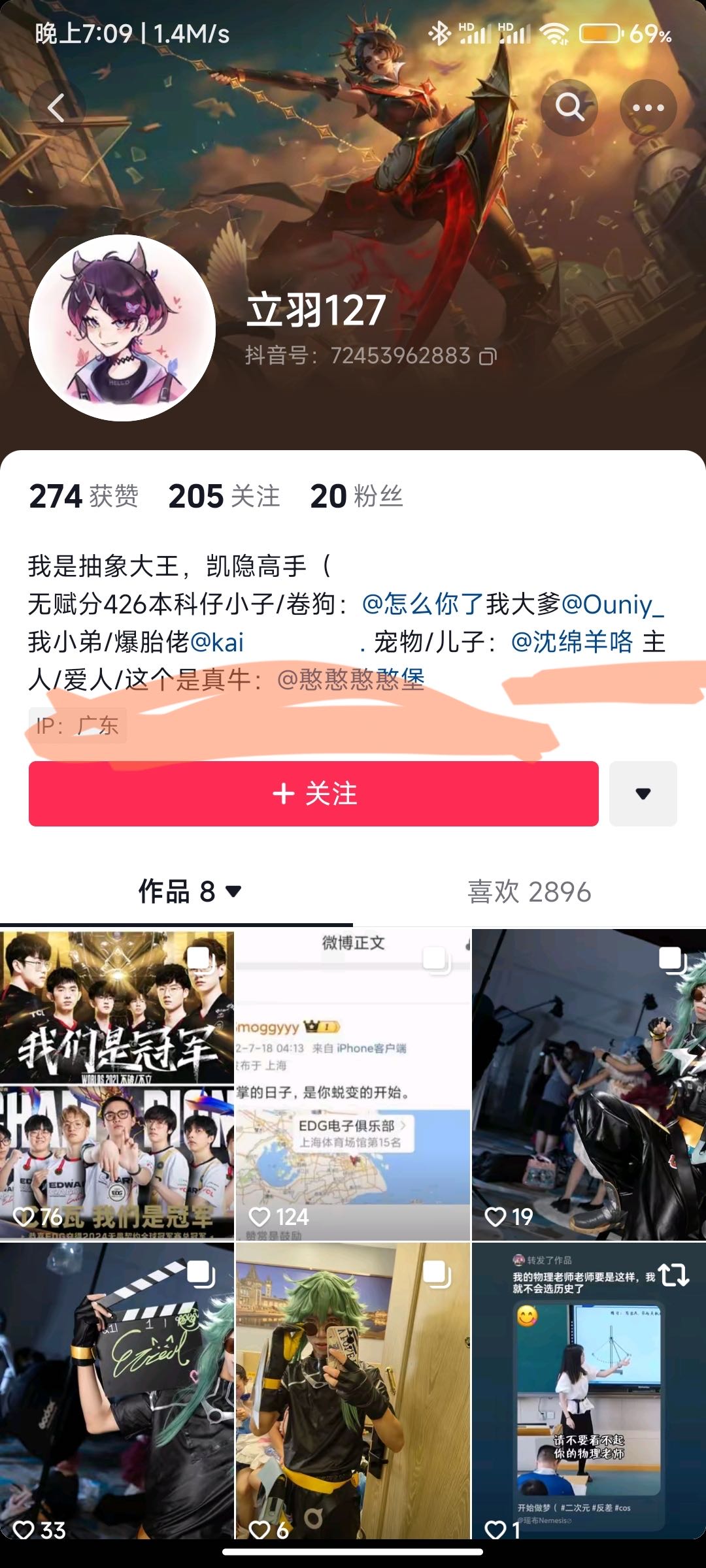The height and width of the screenshot is (1568, 706).
Task: Open the cosplay post with 19 likes
Action: point(588,1085)
